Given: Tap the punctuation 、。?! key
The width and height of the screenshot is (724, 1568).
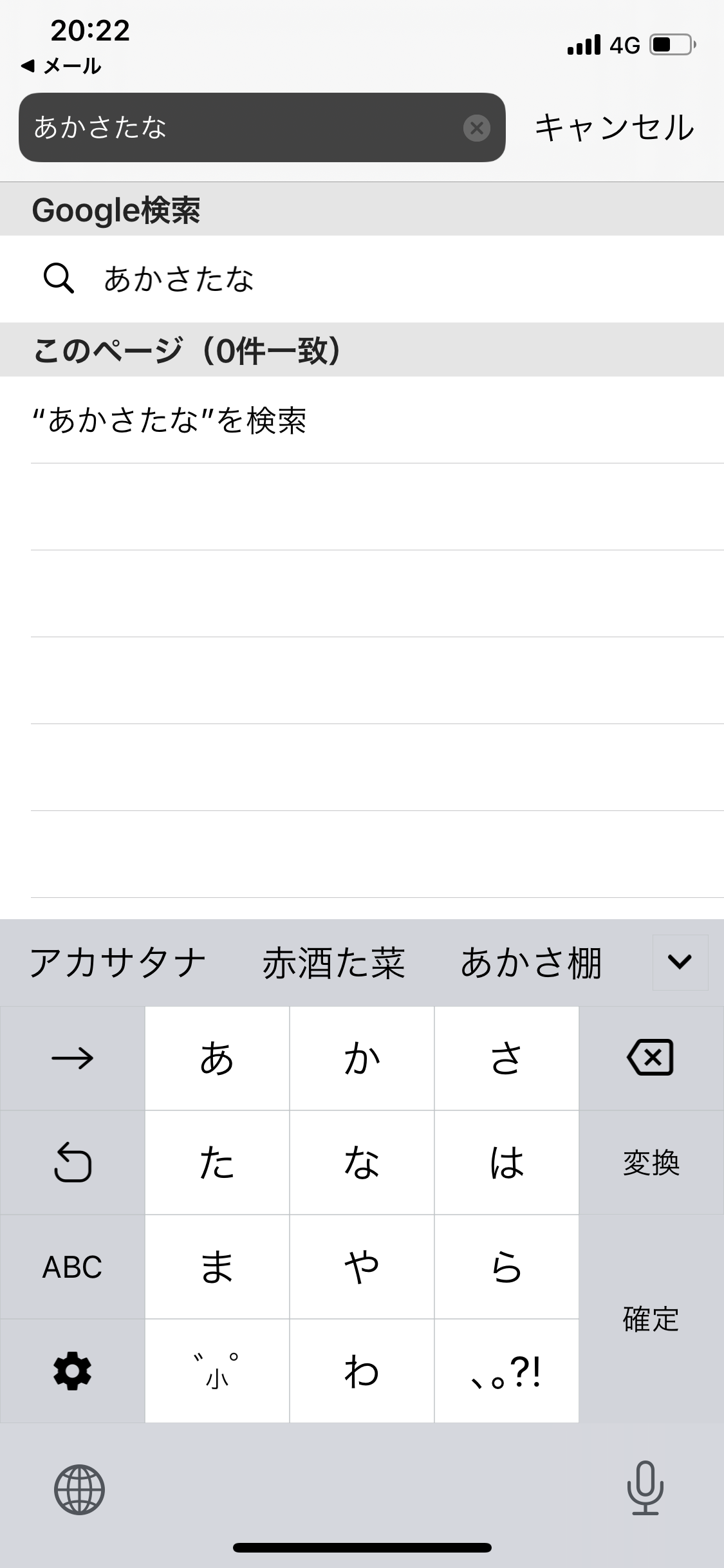Looking at the screenshot, I should coord(506,1371).
